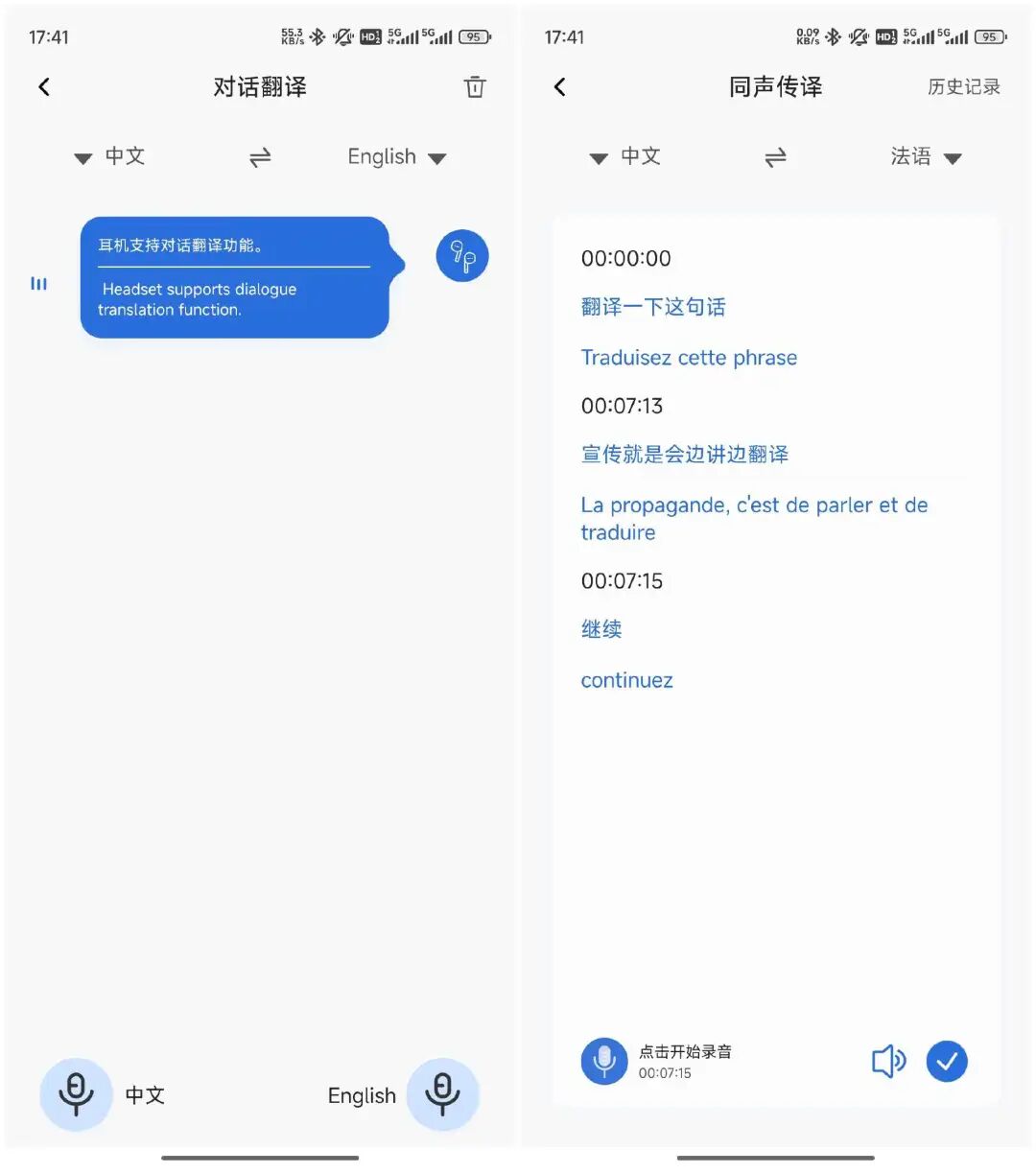This screenshot has height=1173, width=1036.
Task: Swap languages on the 同声传译 screen
Action: pos(775,157)
